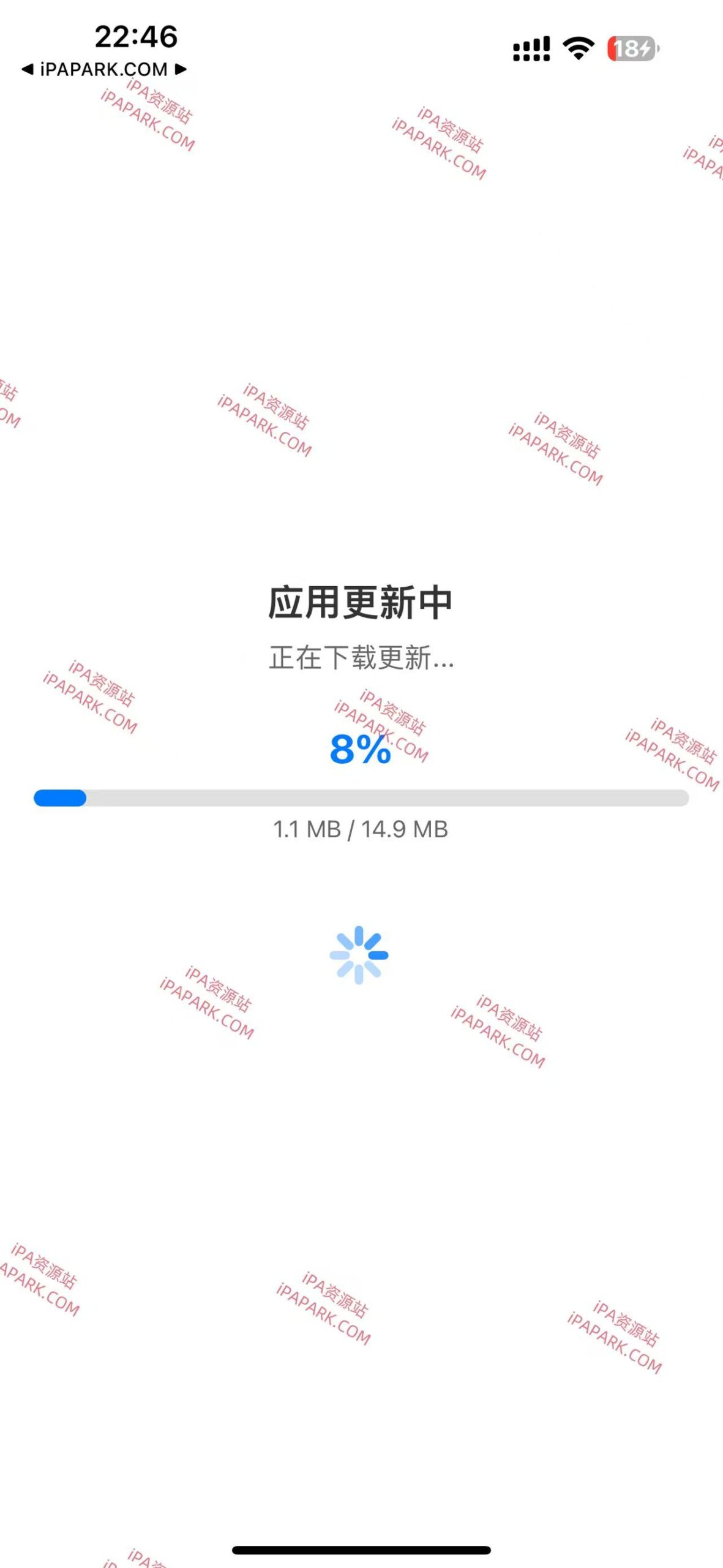Select the clock showing 22:46

pos(136,37)
